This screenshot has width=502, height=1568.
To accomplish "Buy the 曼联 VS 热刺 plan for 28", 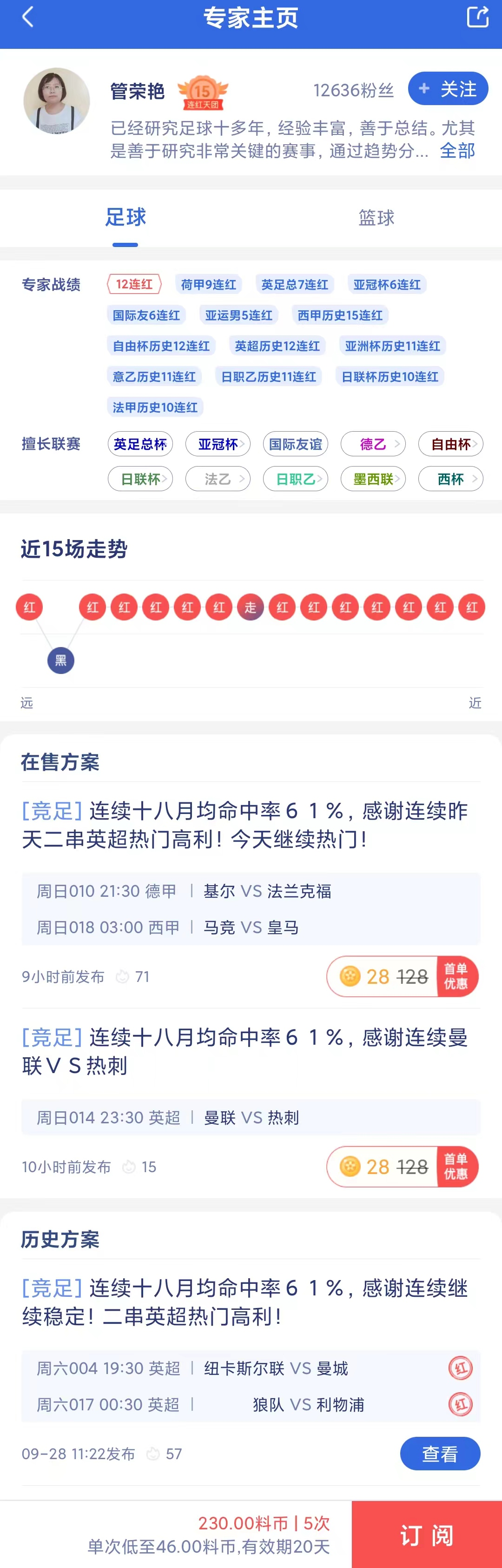I will [x=402, y=1167].
